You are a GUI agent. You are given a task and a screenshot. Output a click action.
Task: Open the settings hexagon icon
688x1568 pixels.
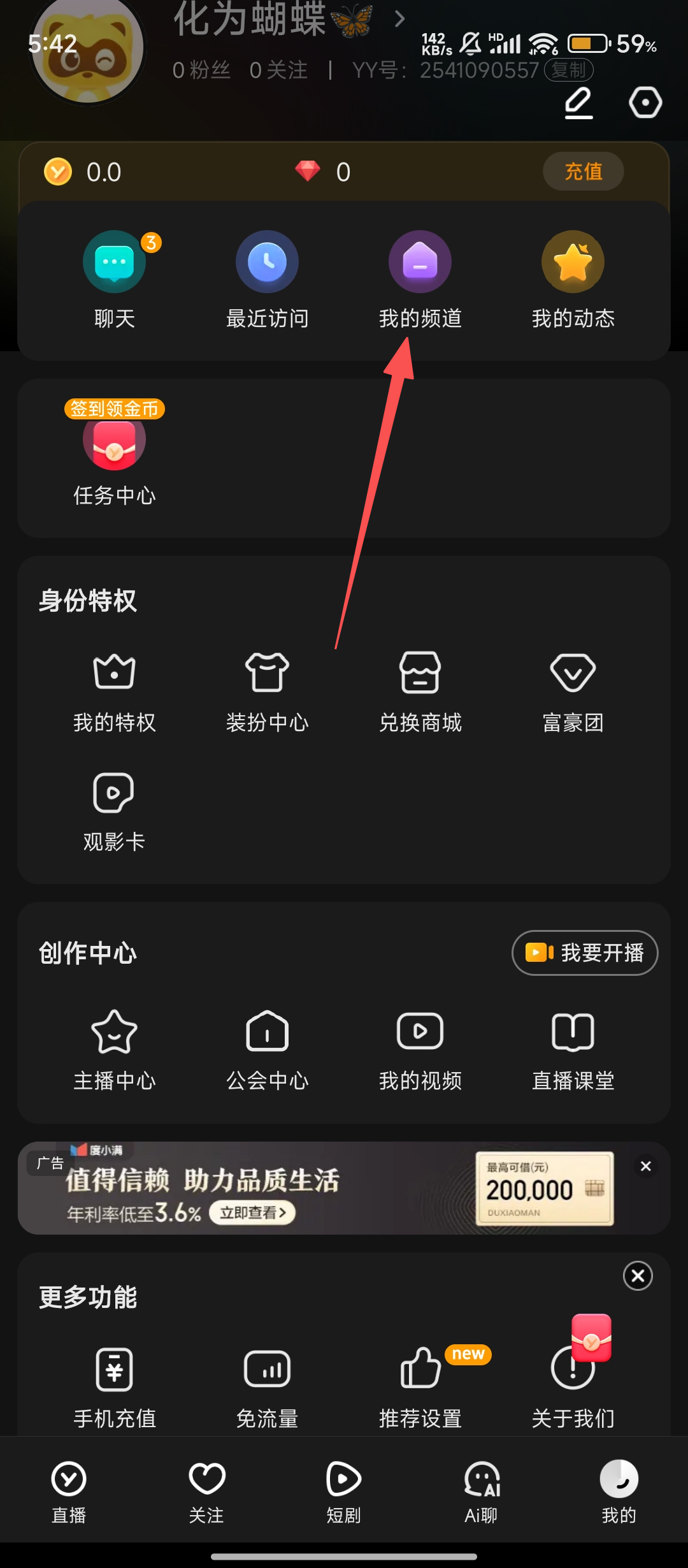point(645,103)
